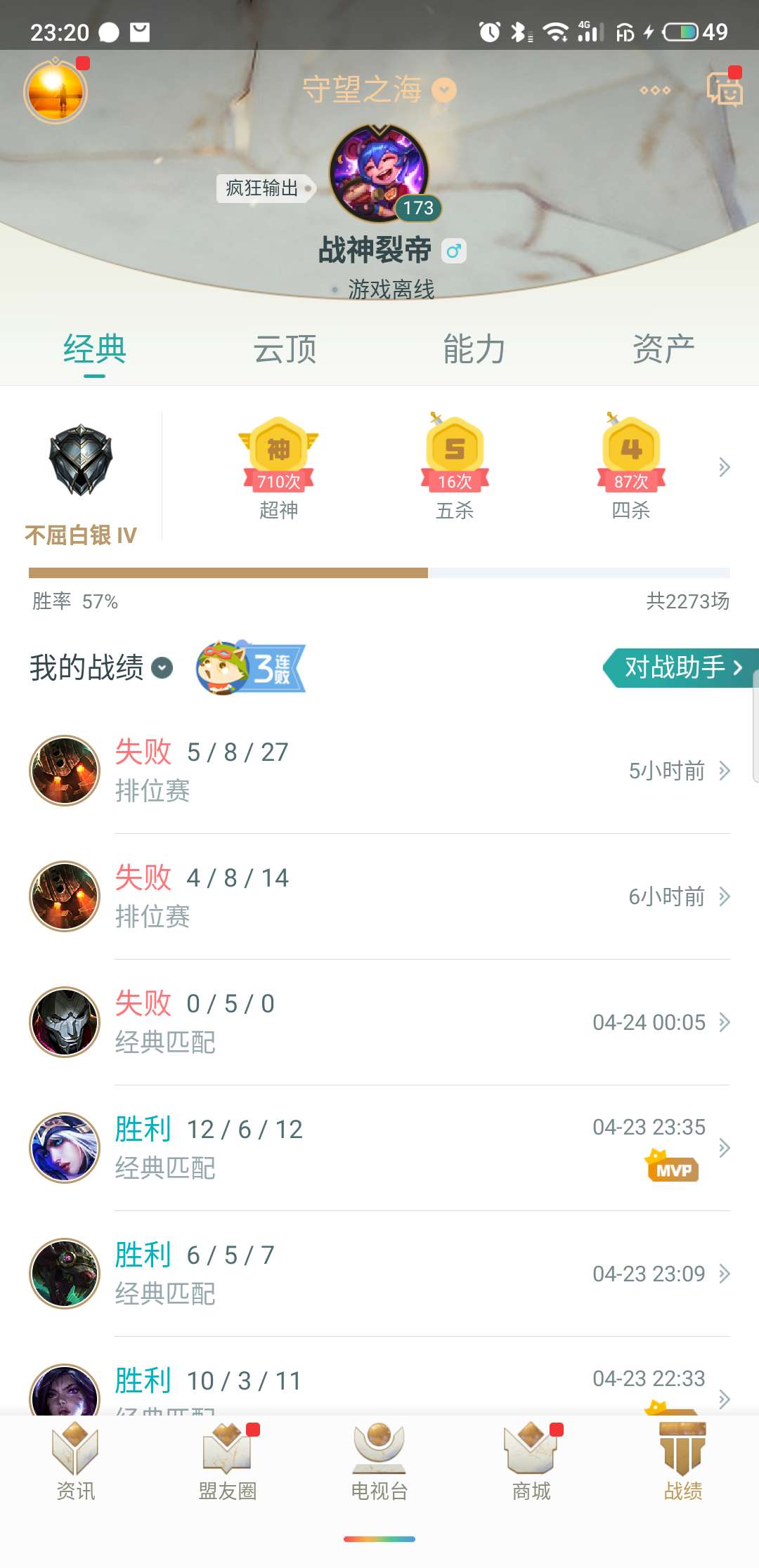759x1568 pixels.
Task: Open the 我的战绩 dropdown filter
Action: pyautogui.click(x=162, y=667)
